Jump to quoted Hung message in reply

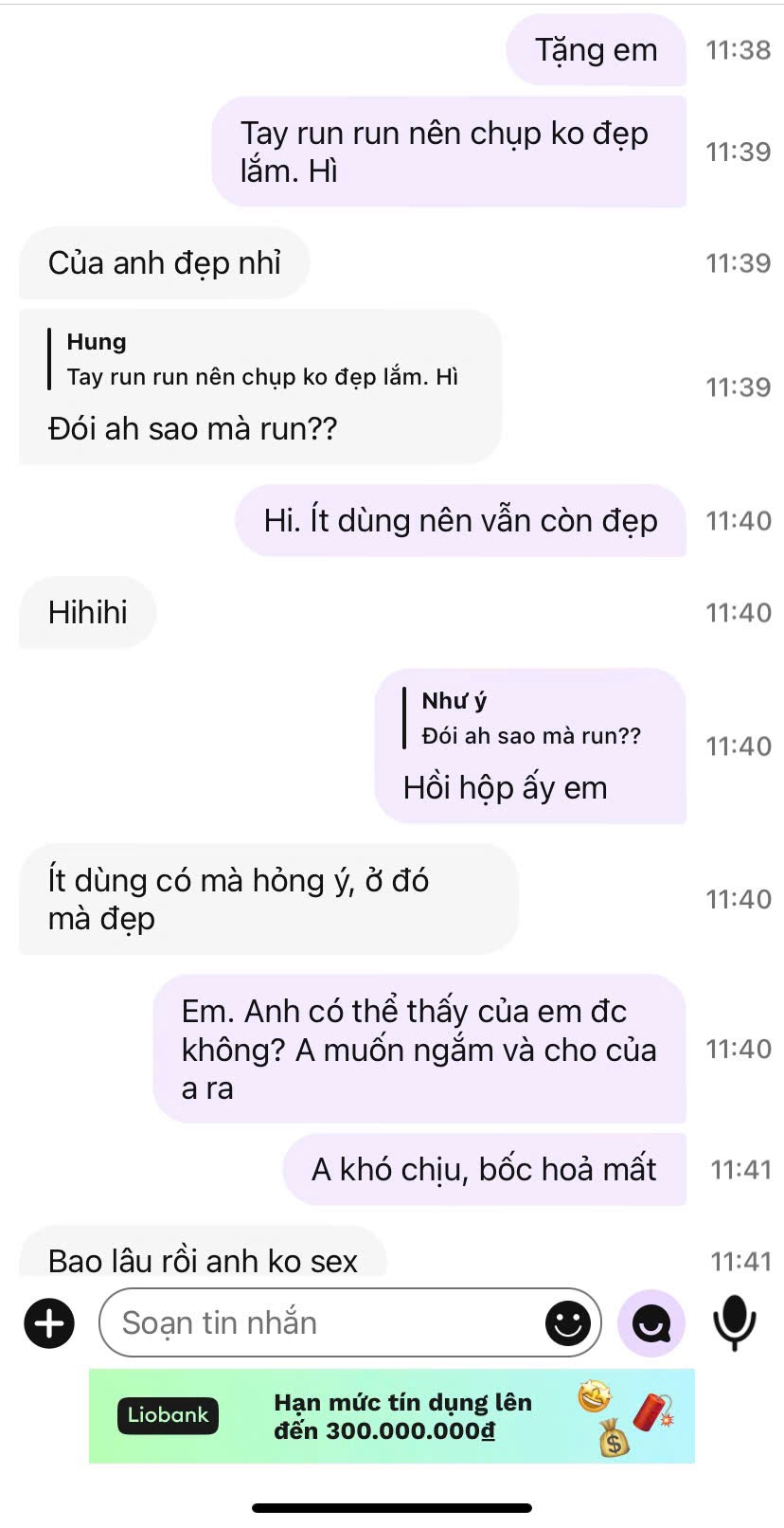[254, 359]
